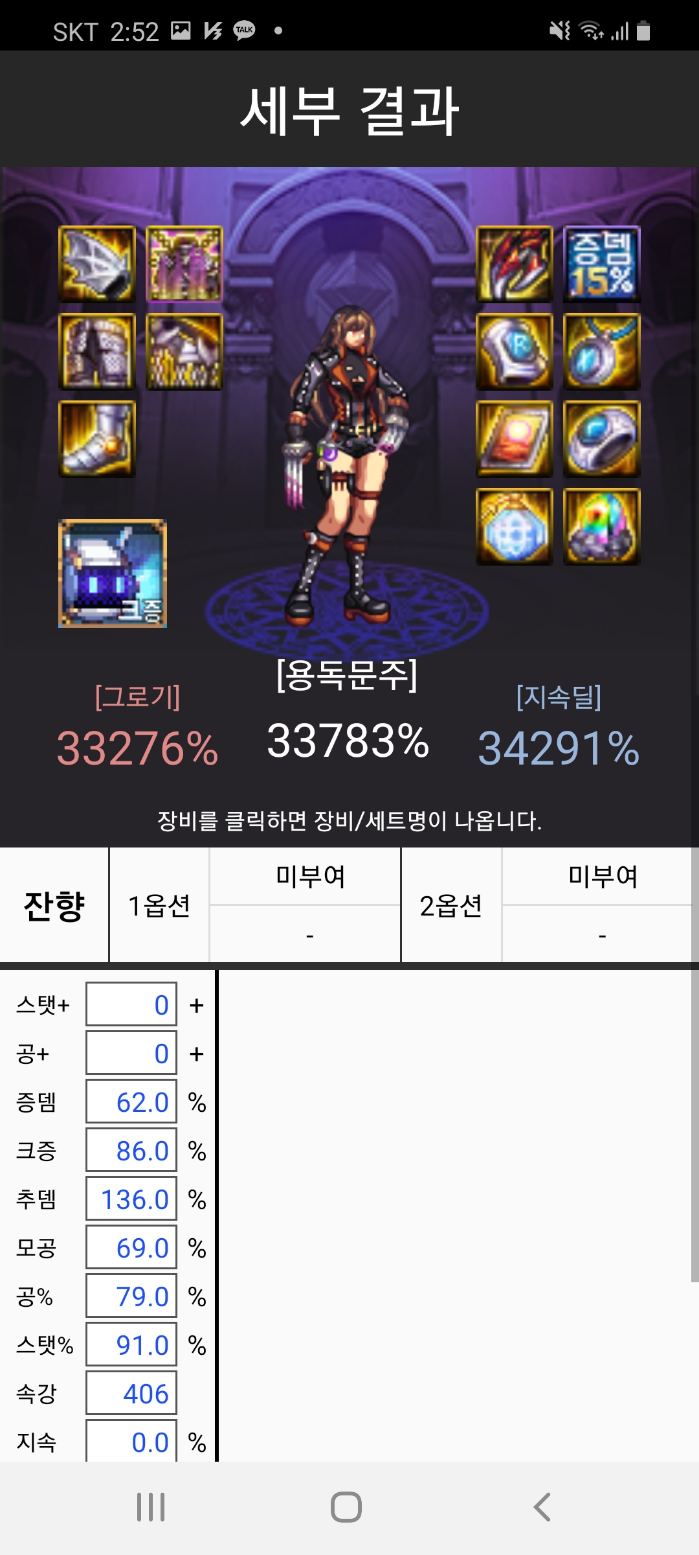Edit the 모공 69.0 field
This screenshot has width=699, height=1555.
pyautogui.click(x=131, y=1248)
